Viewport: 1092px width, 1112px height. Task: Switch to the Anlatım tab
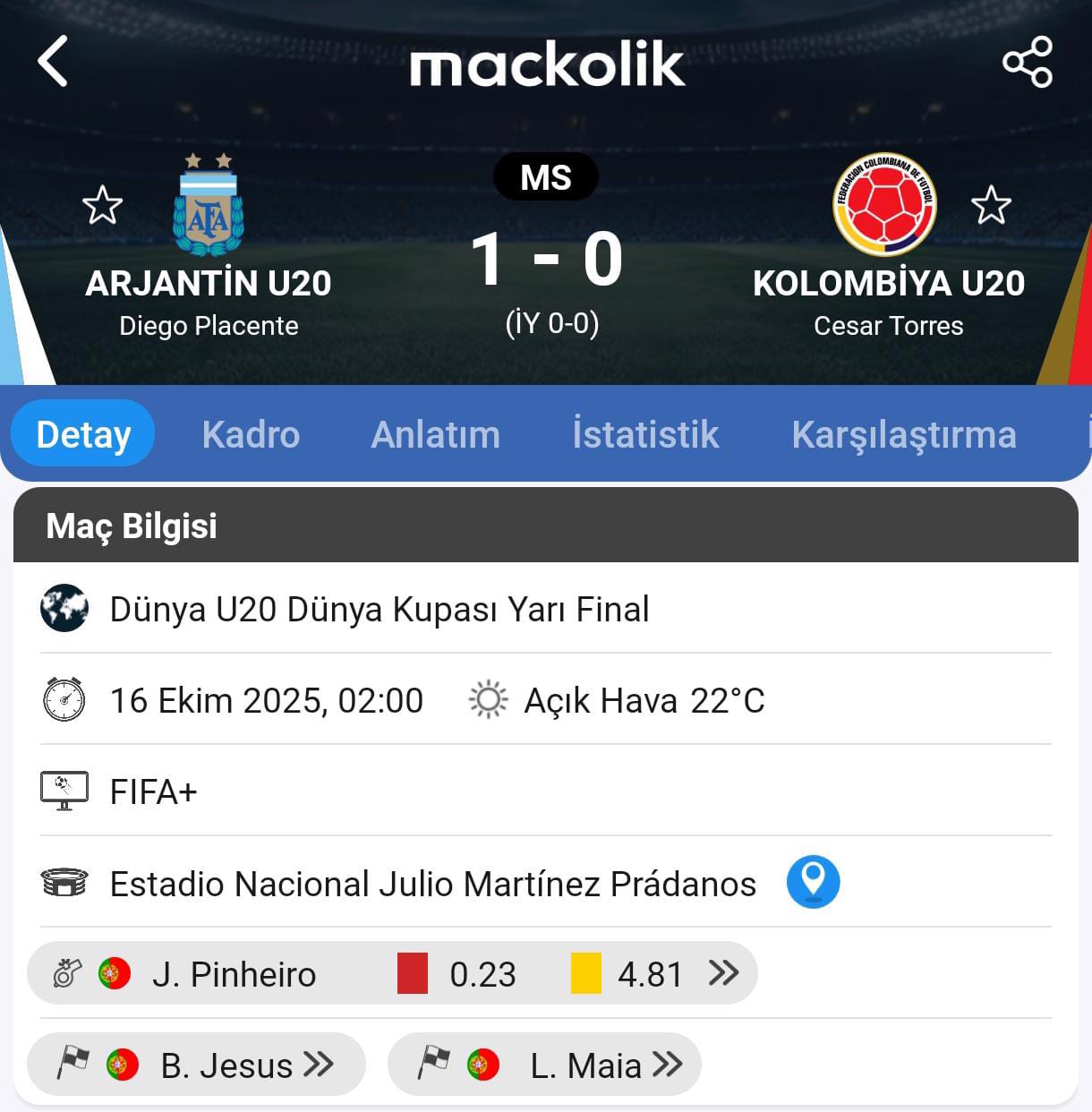click(x=435, y=434)
